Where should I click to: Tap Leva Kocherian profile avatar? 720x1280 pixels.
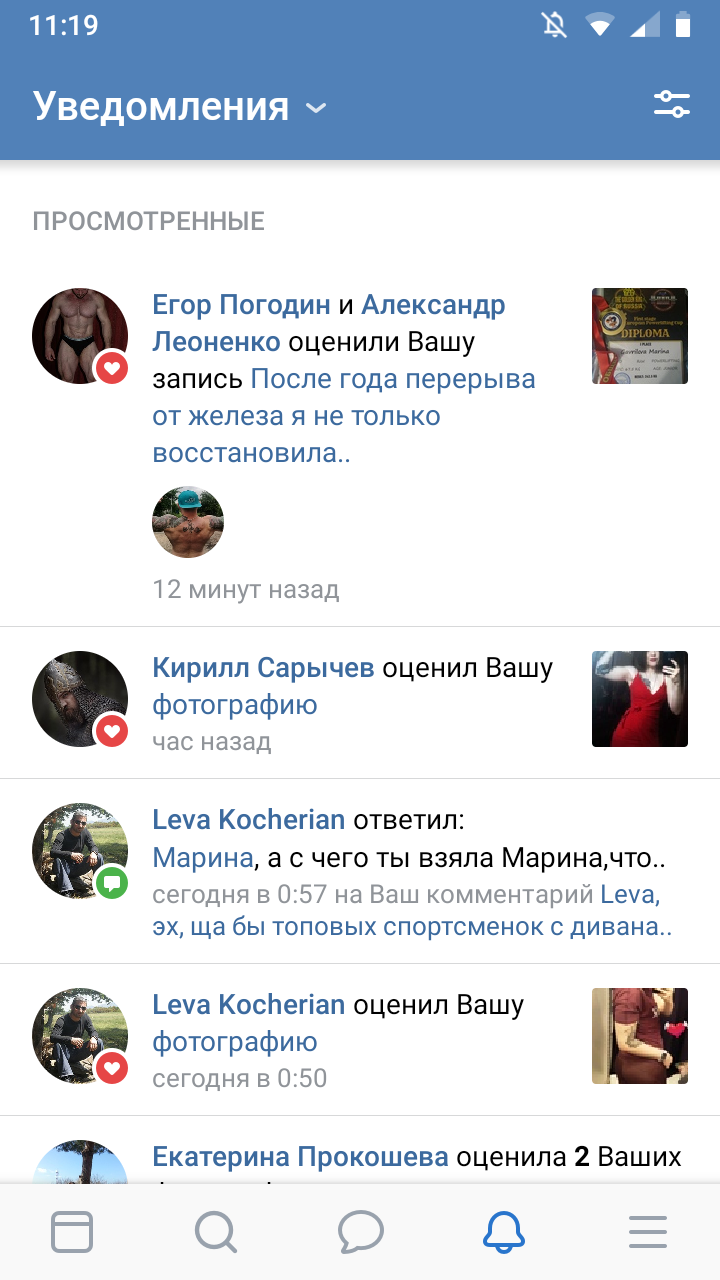click(x=80, y=851)
